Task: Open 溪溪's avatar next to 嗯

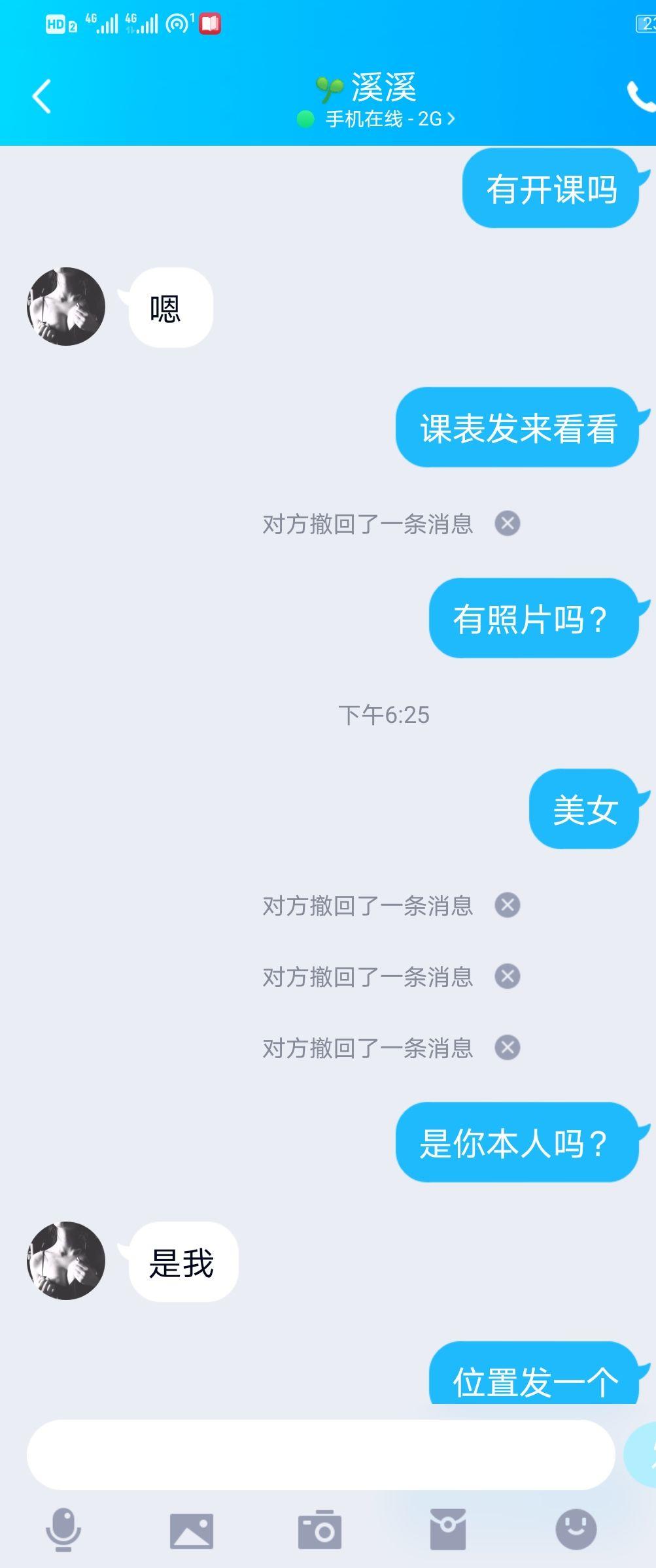Action: pos(66,307)
